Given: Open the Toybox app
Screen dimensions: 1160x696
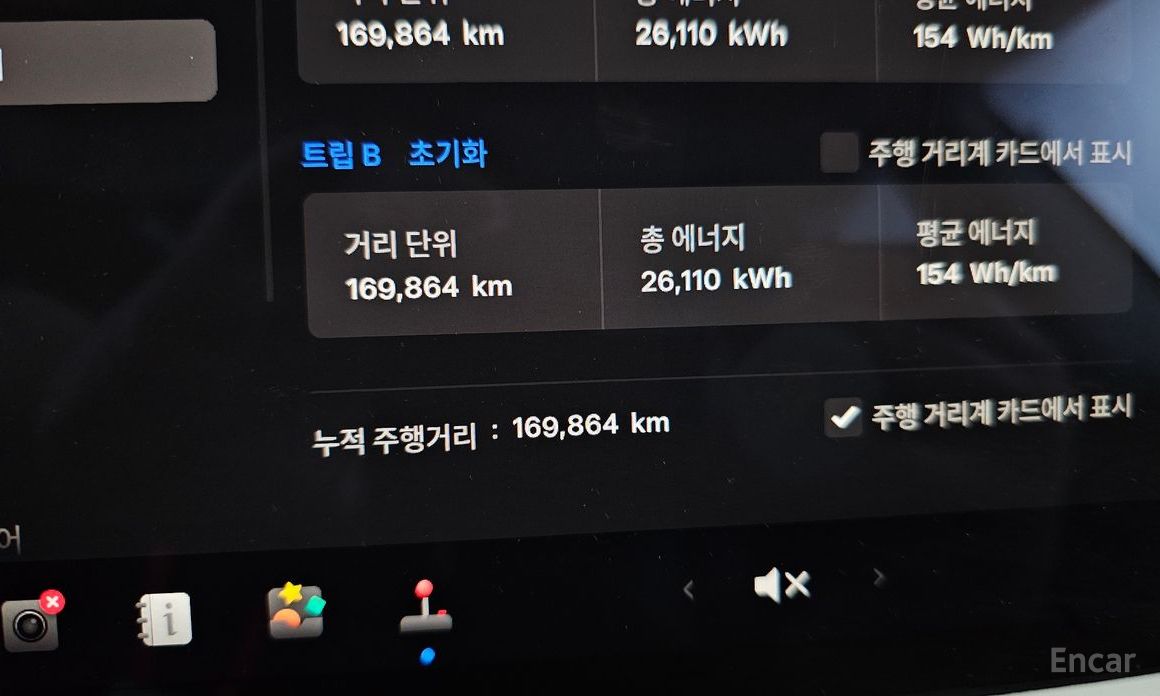Looking at the screenshot, I should 296,612.
